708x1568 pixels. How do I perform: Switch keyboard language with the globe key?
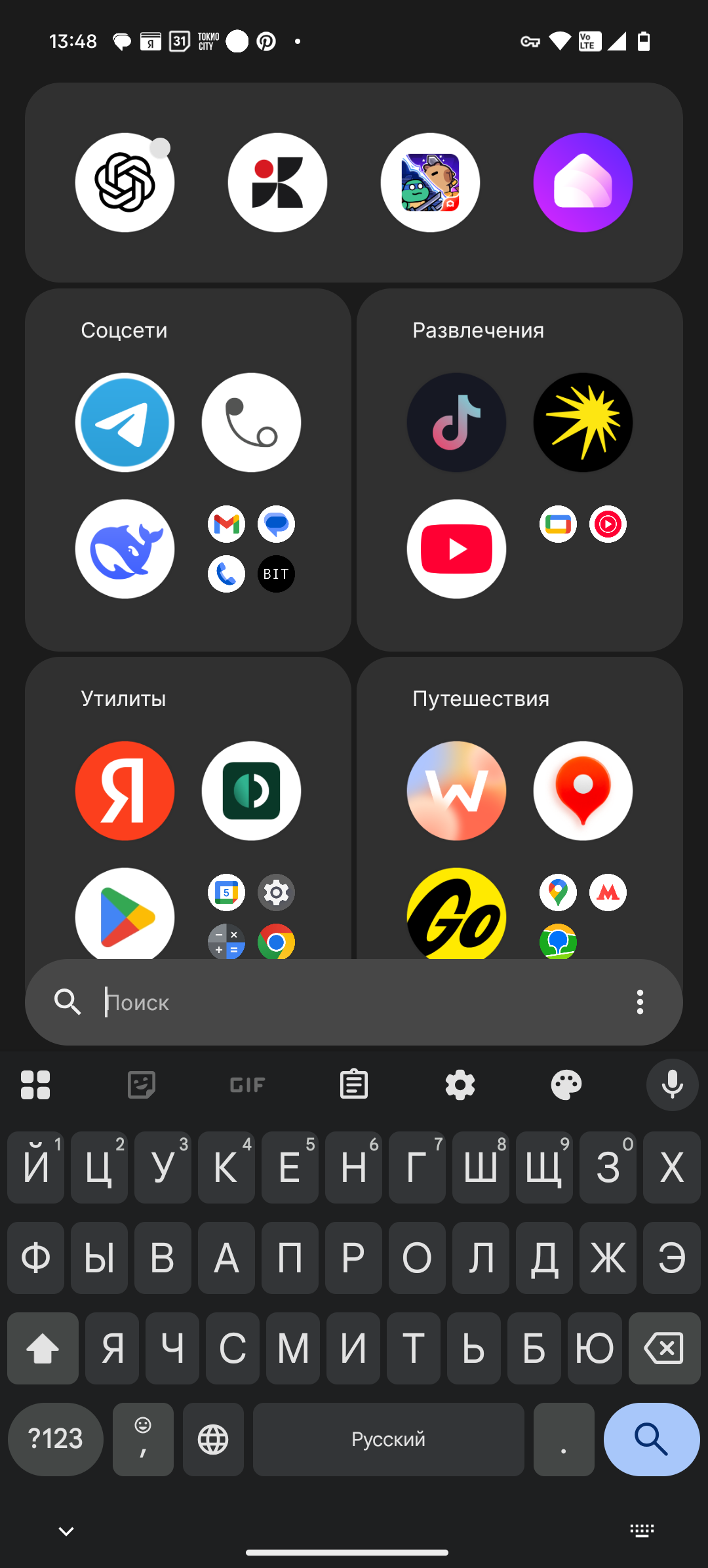(x=213, y=1440)
